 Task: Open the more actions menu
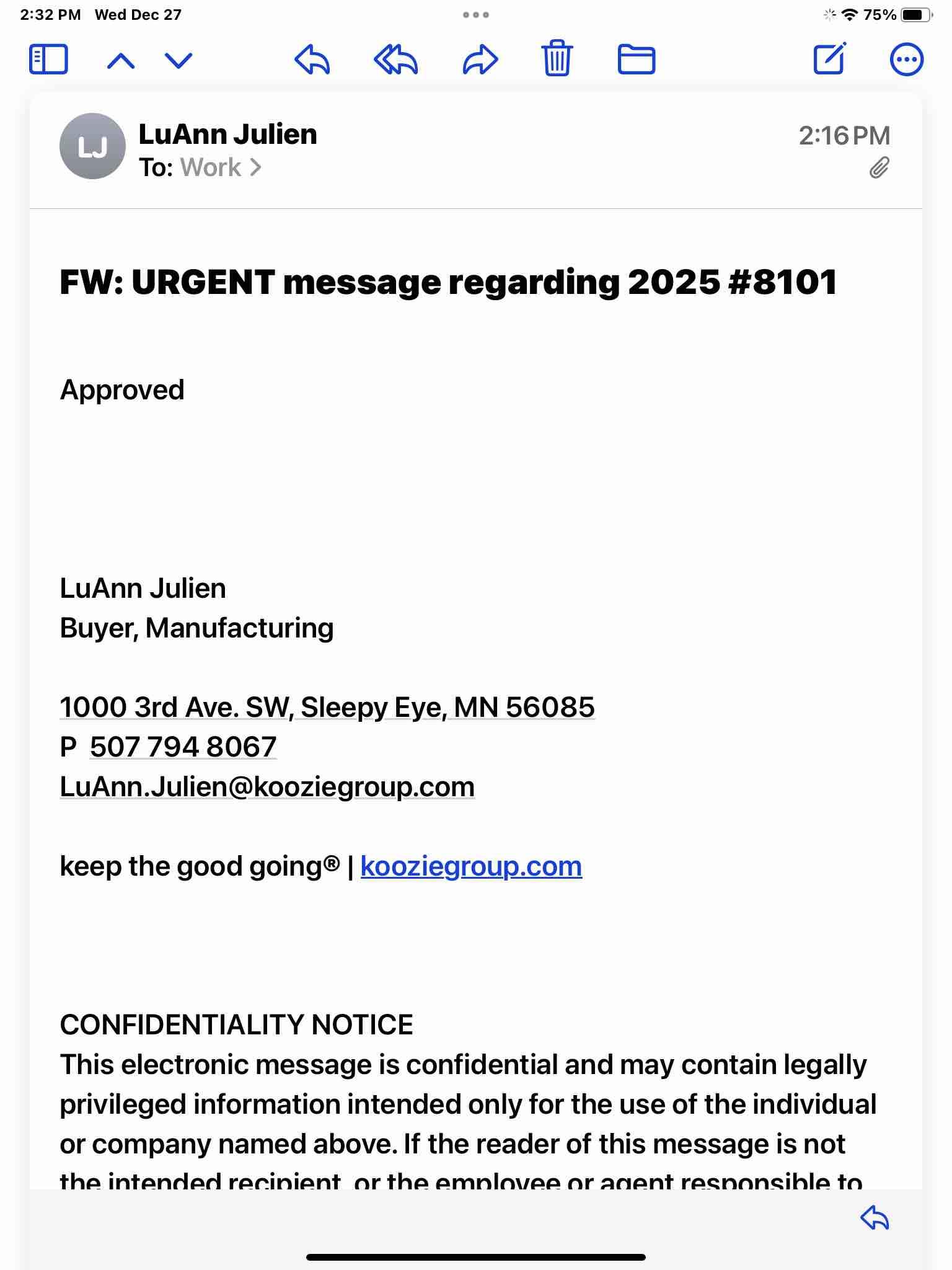906,60
